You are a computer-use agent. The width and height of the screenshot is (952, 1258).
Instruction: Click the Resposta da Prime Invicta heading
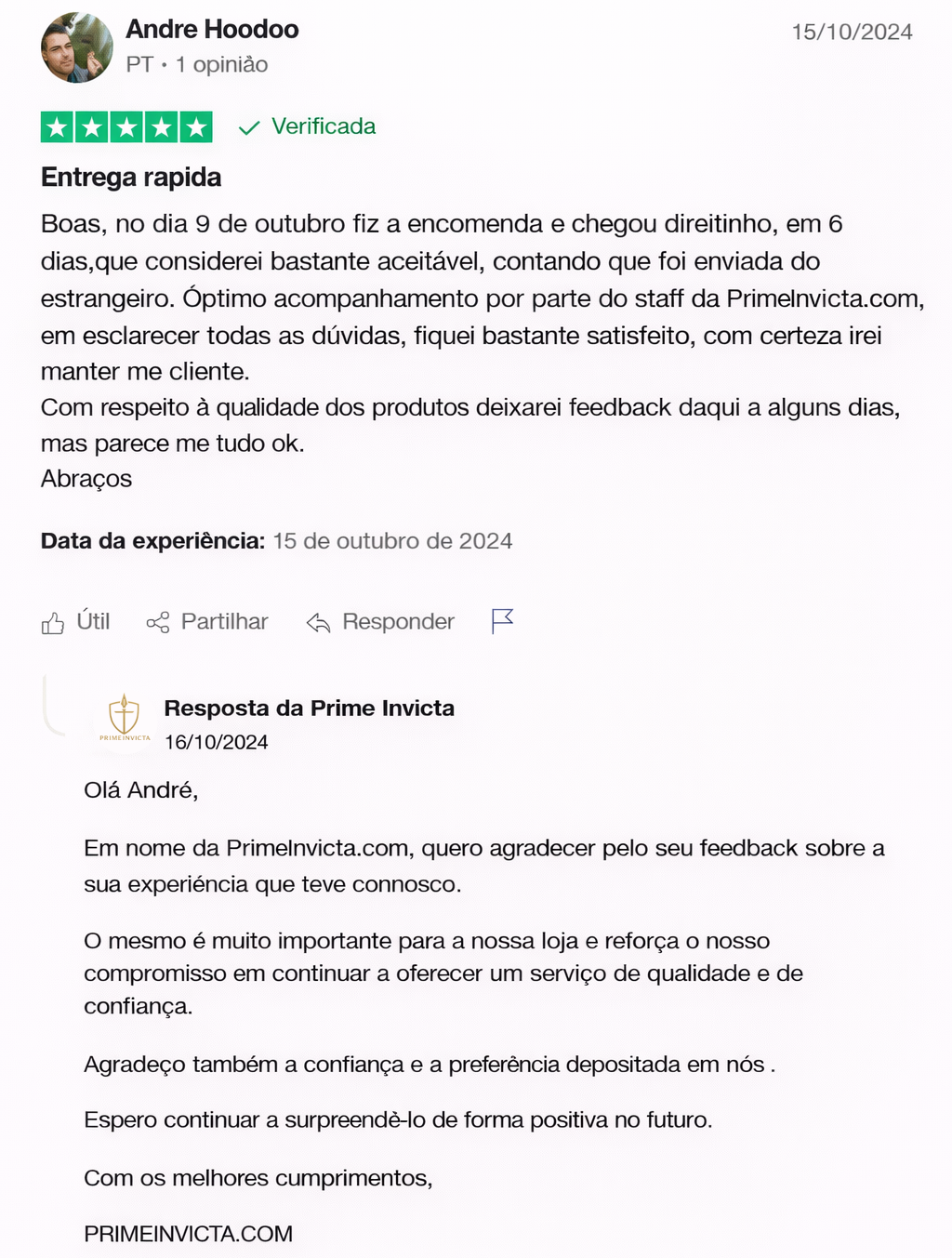310,708
